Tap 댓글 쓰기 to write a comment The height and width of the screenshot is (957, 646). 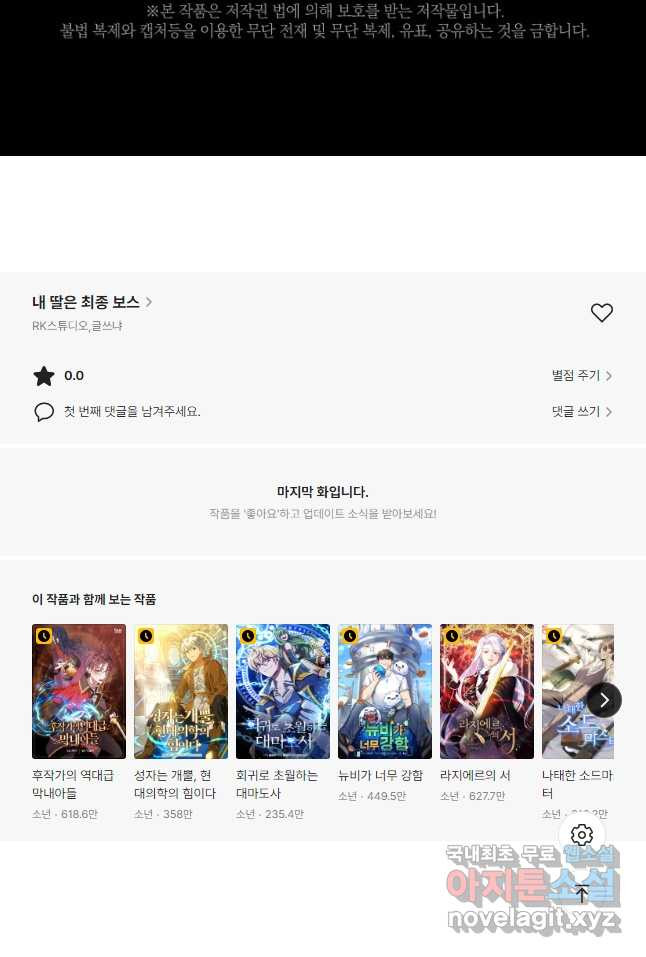pos(581,412)
